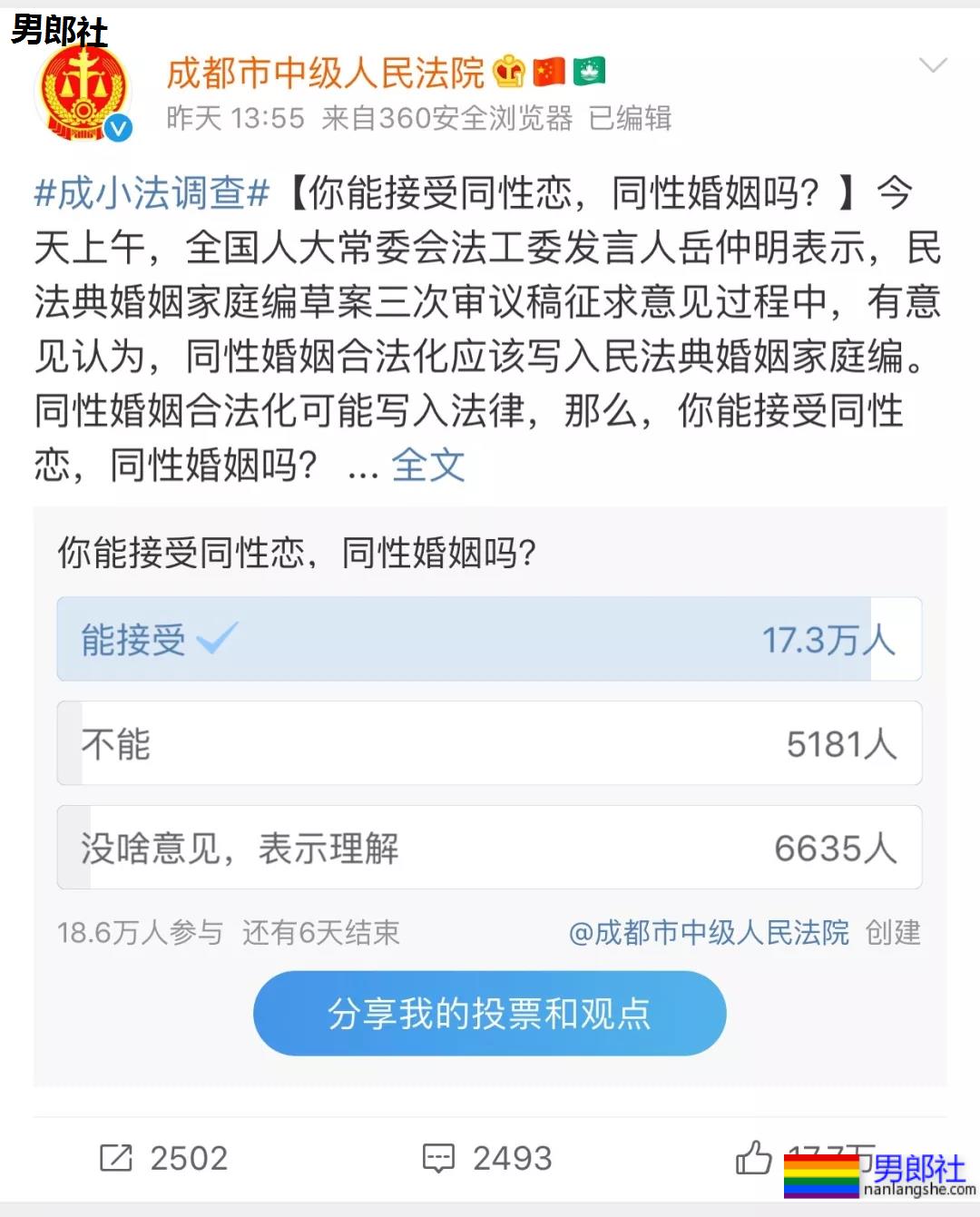980x1217 pixels.
Task: Click the blue verified badge on the avatar
Action: point(116,128)
